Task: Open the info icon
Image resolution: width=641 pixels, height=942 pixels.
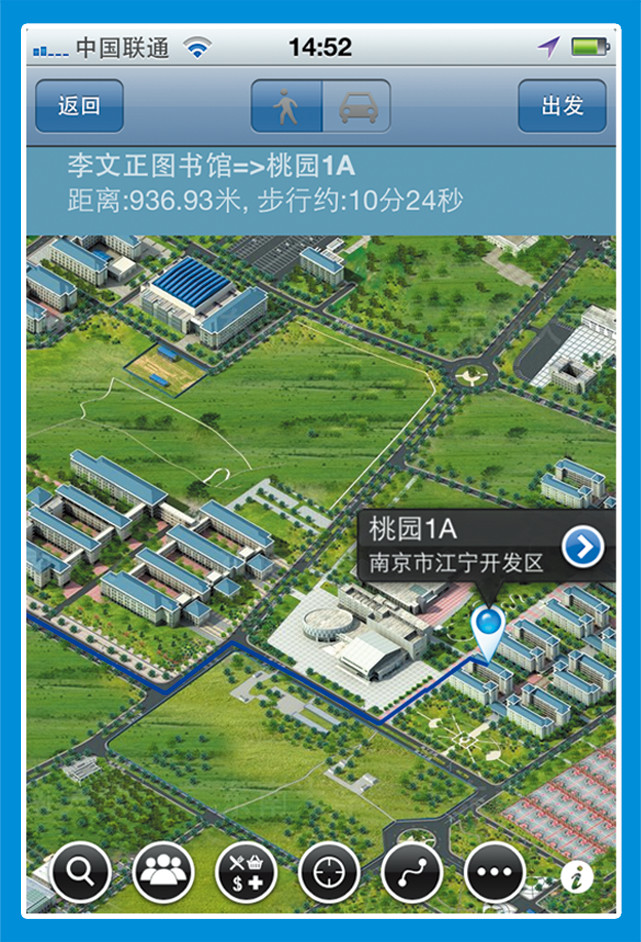Action: (x=576, y=877)
